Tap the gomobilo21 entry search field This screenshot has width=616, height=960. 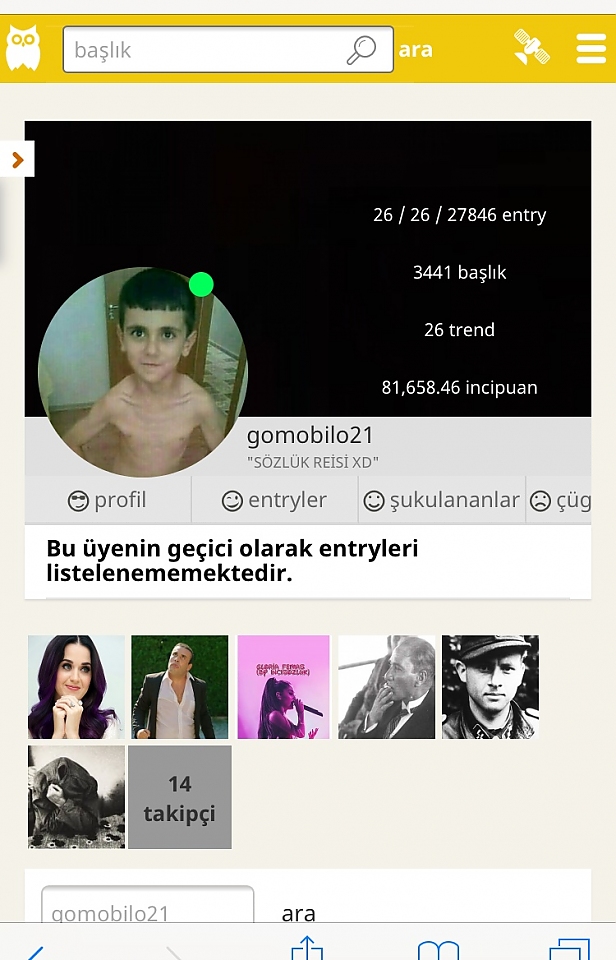click(x=147, y=912)
